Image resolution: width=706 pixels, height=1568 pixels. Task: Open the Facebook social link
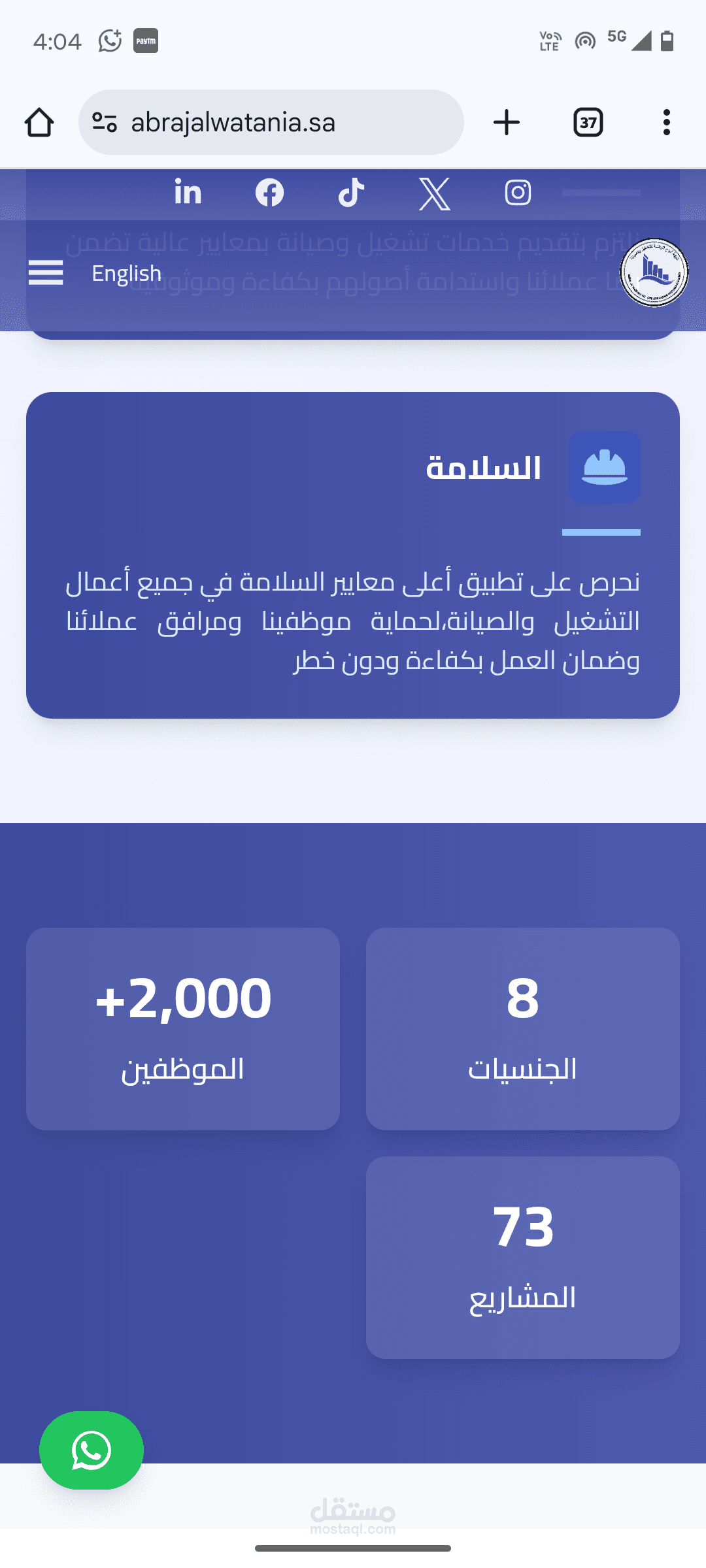point(269,193)
